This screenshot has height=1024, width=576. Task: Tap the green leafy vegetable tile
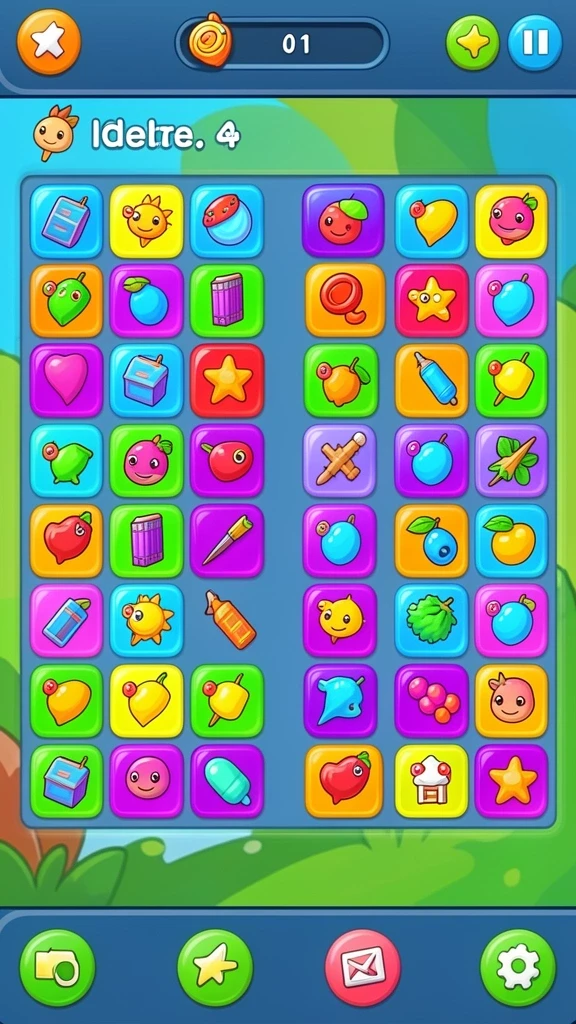click(x=431, y=620)
